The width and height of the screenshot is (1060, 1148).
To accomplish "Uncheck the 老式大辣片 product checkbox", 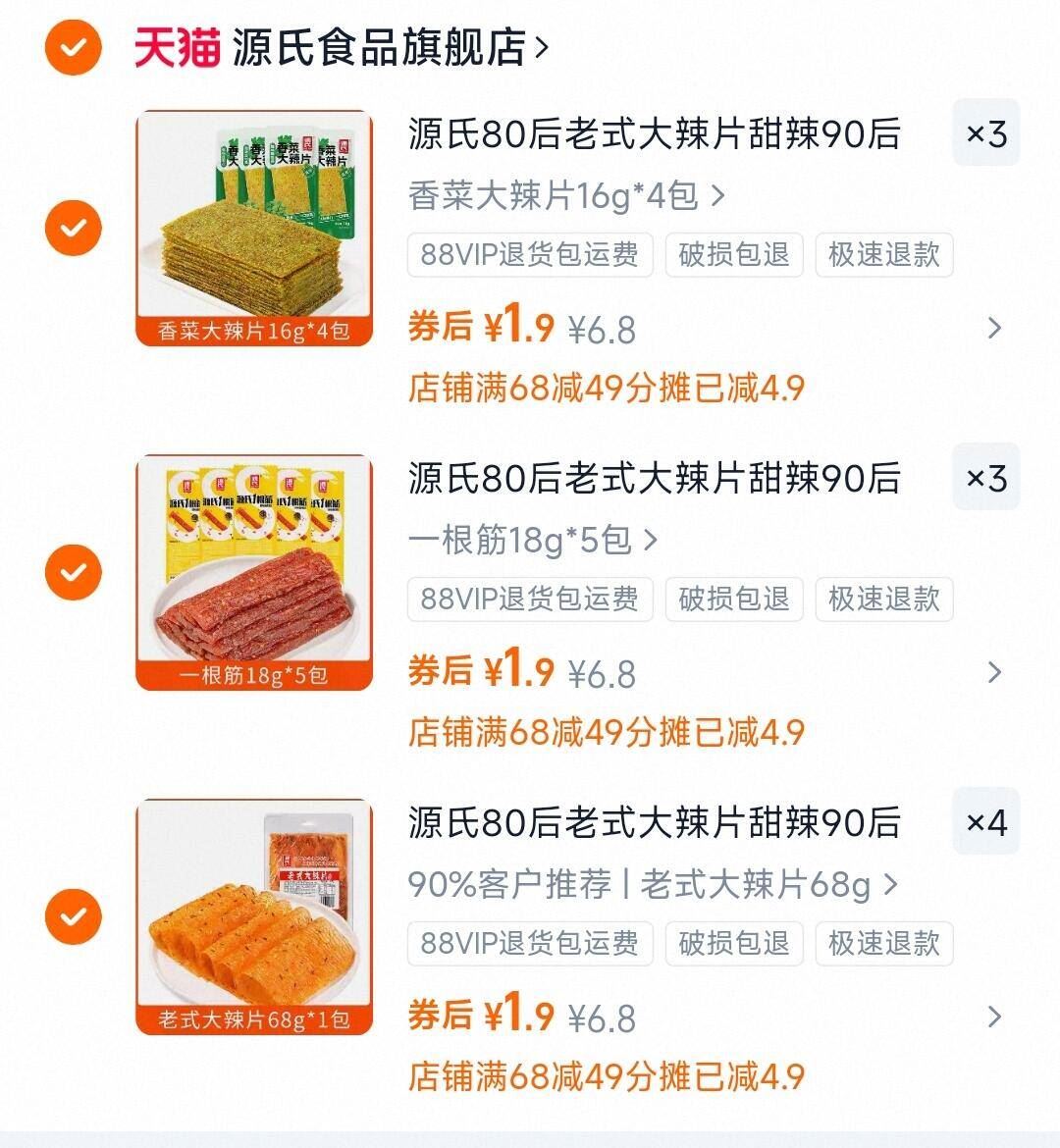I will click(x=73, y=914).
